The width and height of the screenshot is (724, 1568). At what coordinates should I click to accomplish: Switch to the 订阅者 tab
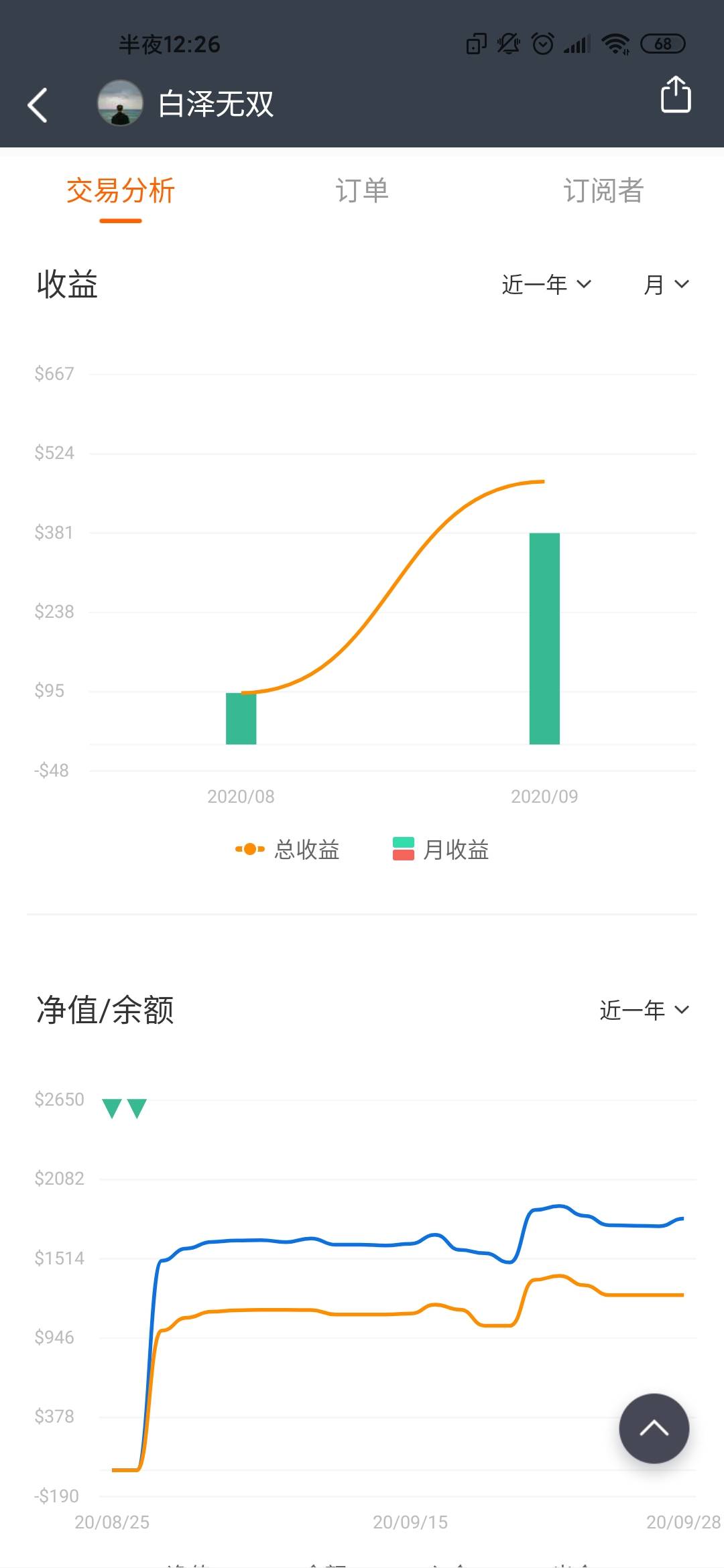pyautogui.click(x=603, y=191)
